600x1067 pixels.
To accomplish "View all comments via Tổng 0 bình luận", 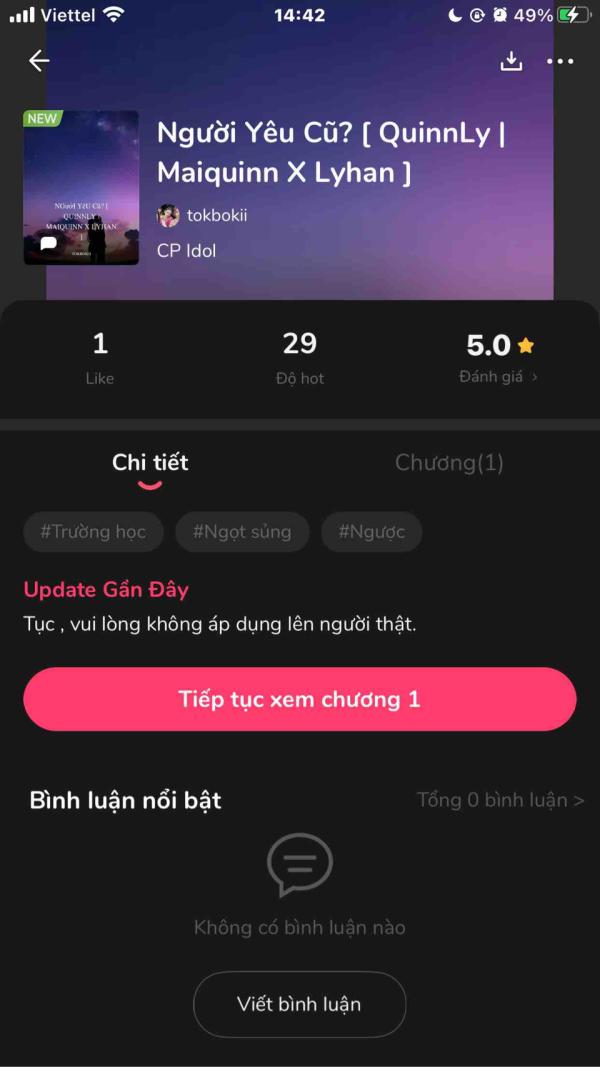I will [500, 800].
